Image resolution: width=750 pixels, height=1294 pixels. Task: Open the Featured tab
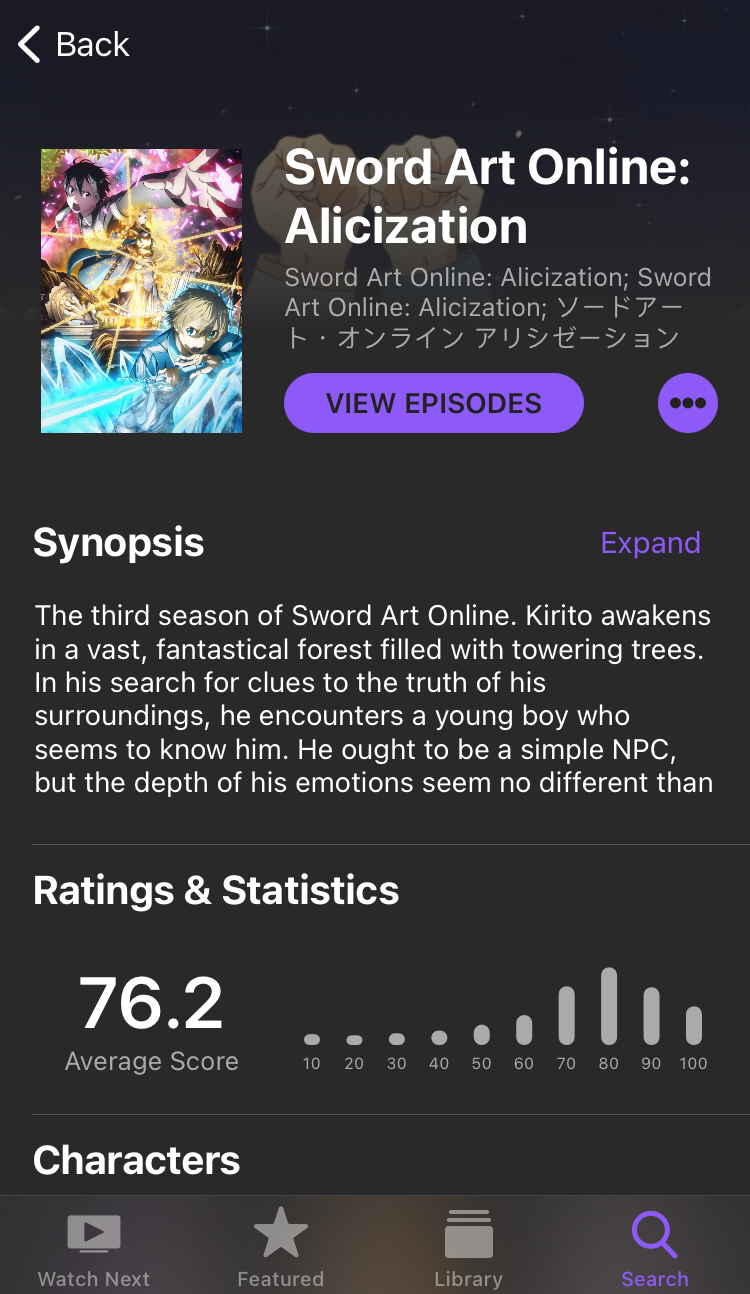click(281, 1248)
